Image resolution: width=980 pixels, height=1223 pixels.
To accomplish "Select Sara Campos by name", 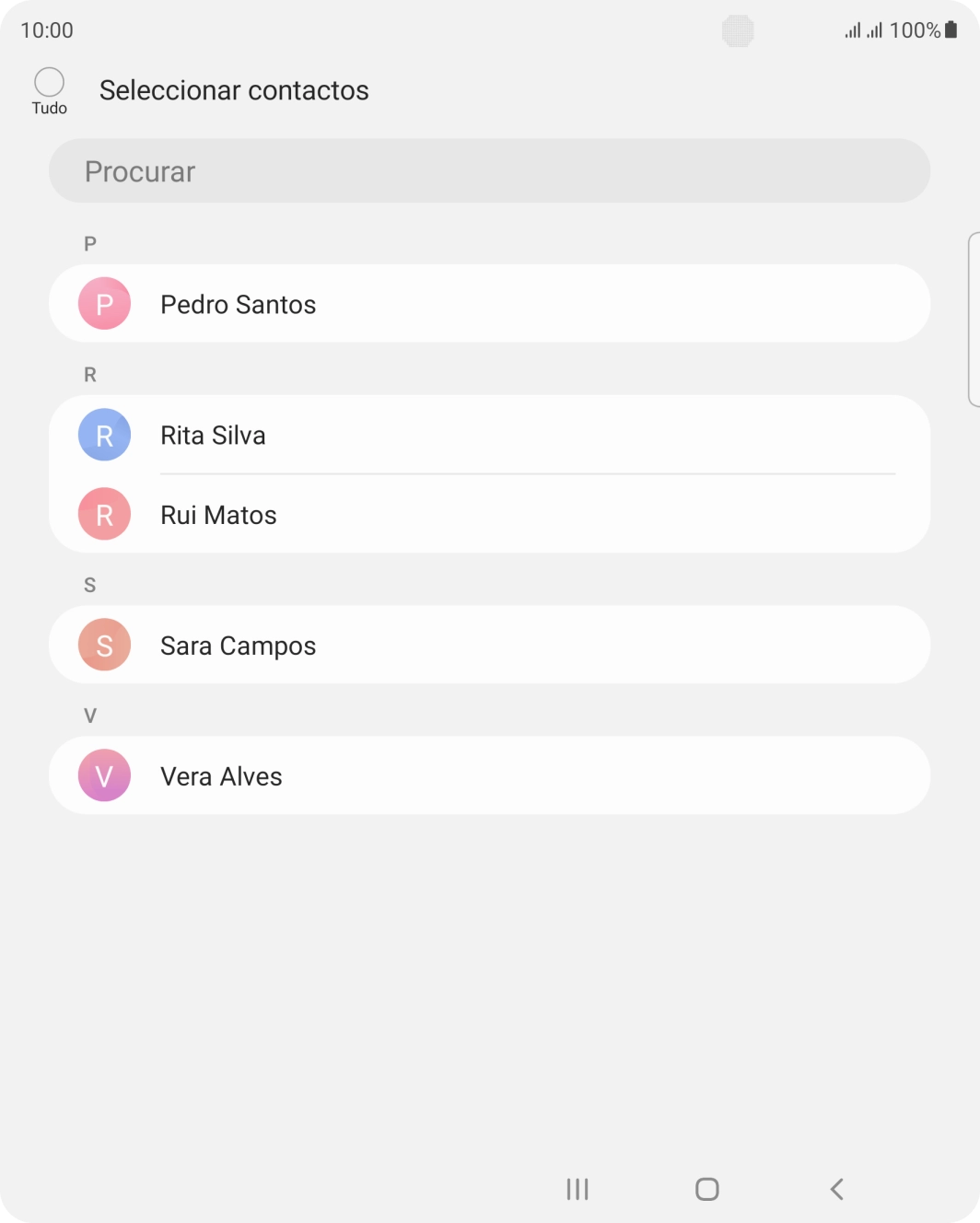I will (237, 646).
